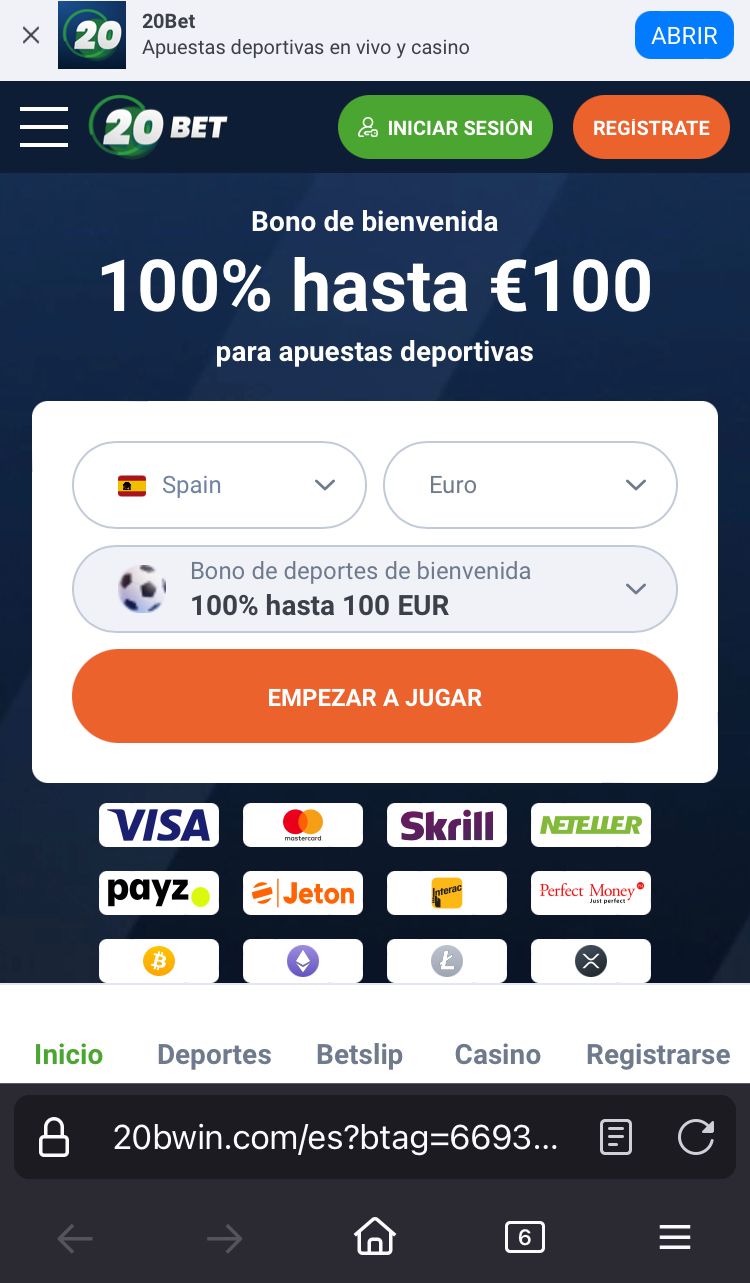Reload the page
Screen dimensions: 750x1283
(x=695, y=1137)
